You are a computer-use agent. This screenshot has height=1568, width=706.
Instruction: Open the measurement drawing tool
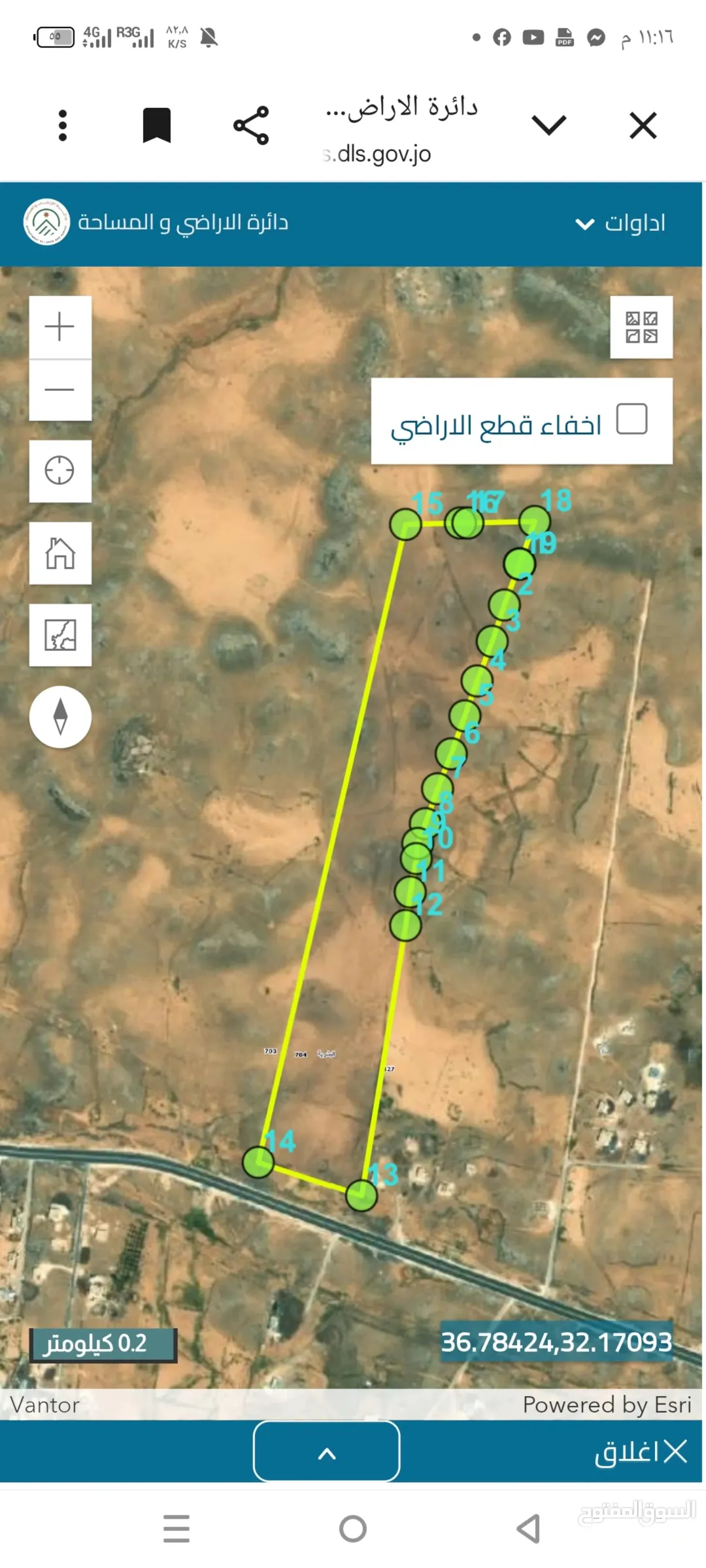pos(60,635)
